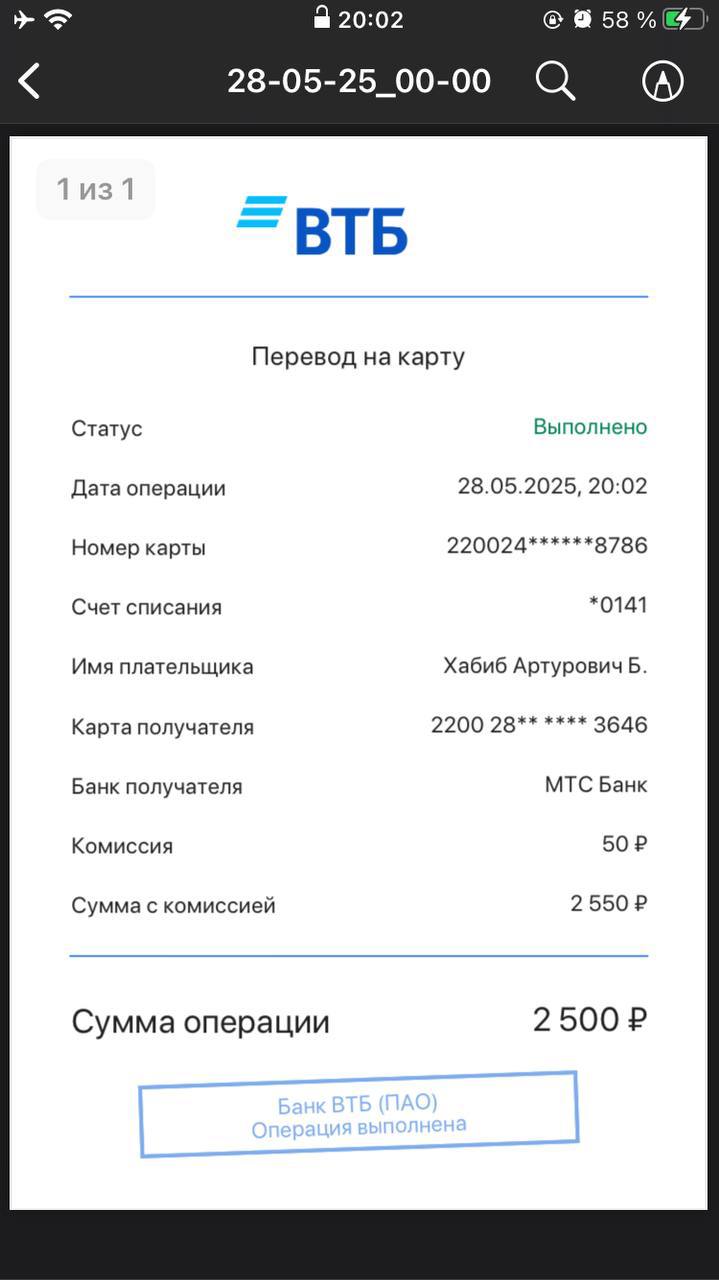Open the markup pen tool
The width and height of the screenshot is (719, 1280).
pos(662,81)
